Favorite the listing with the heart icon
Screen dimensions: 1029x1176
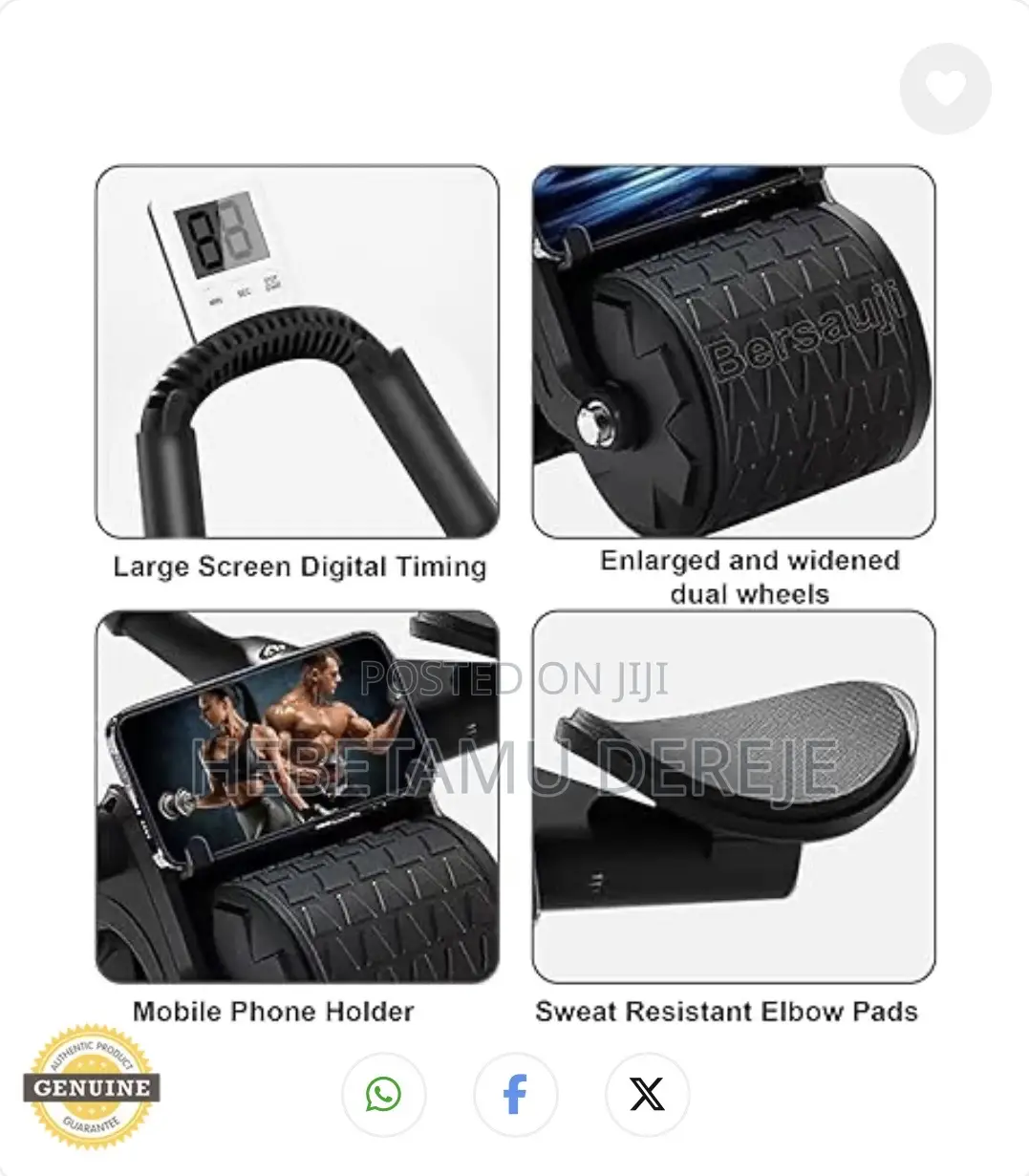point(944,88)
